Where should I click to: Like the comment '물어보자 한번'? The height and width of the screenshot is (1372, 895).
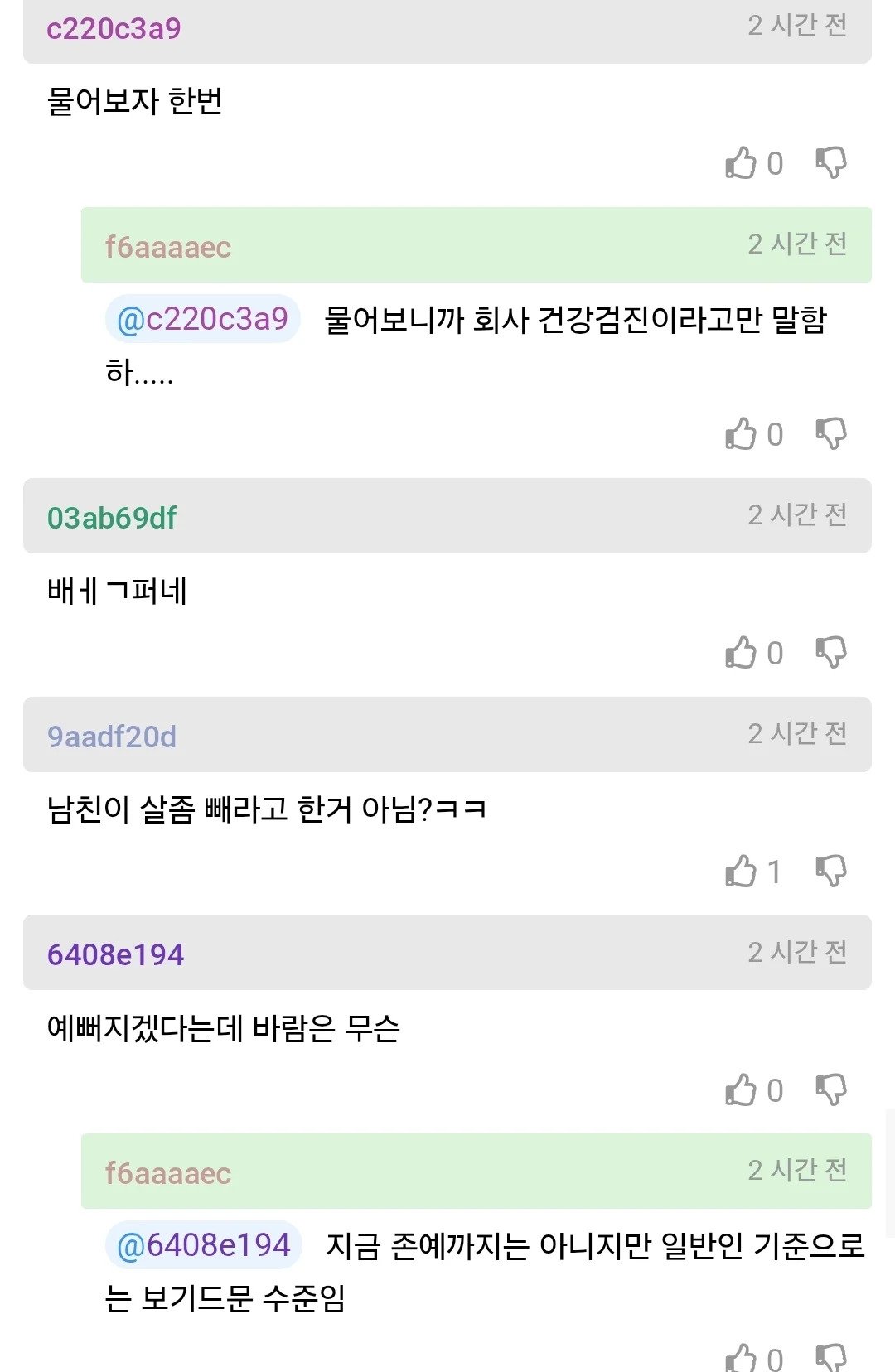point(742,163)
